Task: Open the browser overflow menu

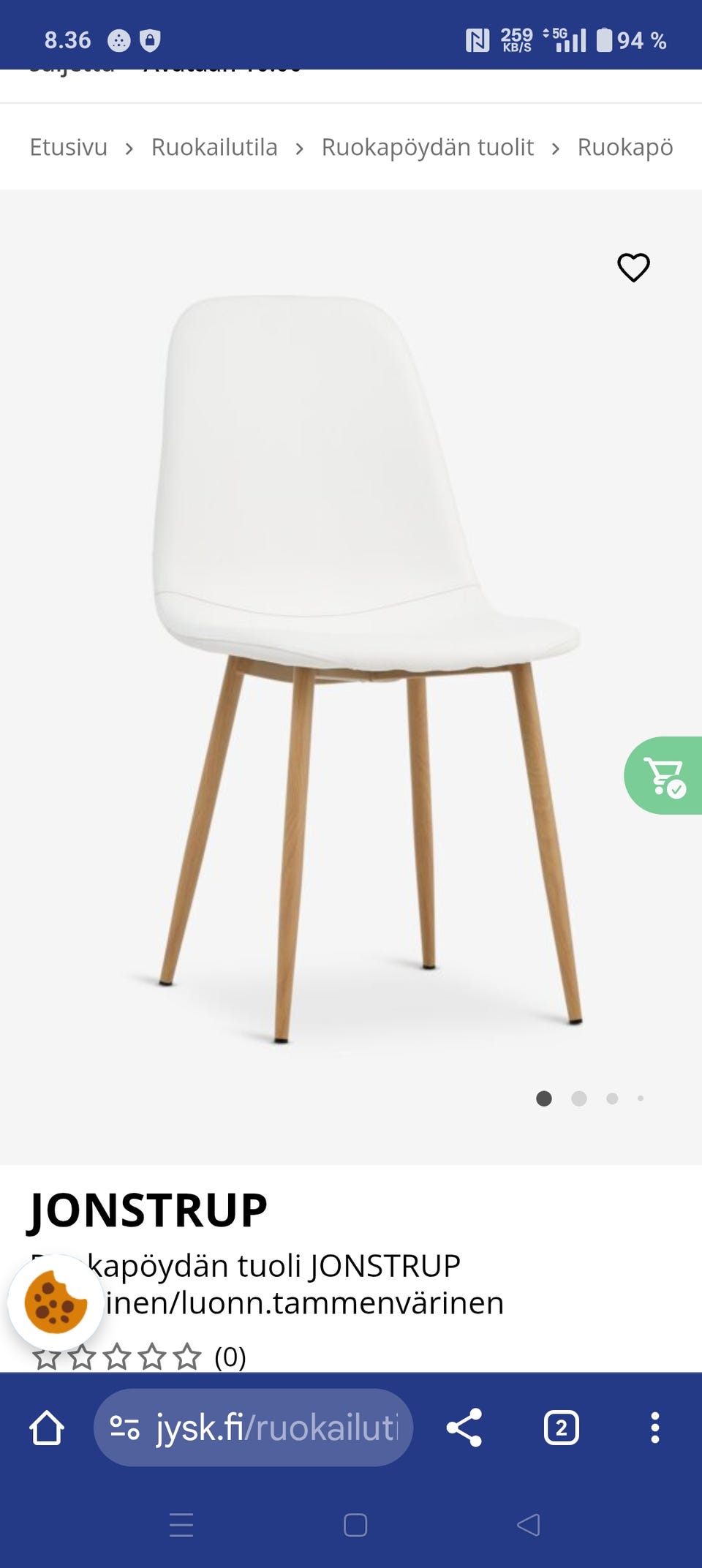Action: coord(654,1428)
